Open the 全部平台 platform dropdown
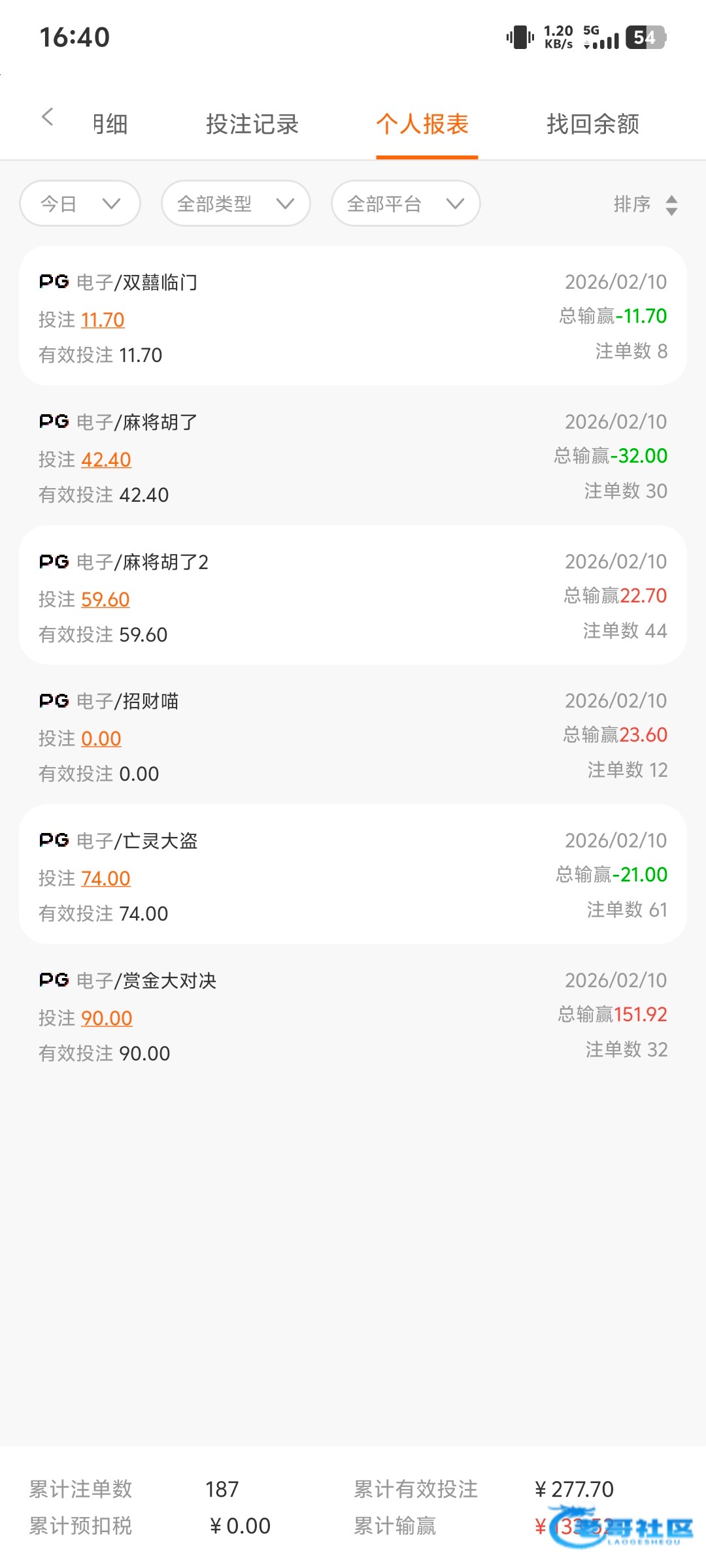Image resolution: width=706 pixels, height=1568 pixels. 405,204
